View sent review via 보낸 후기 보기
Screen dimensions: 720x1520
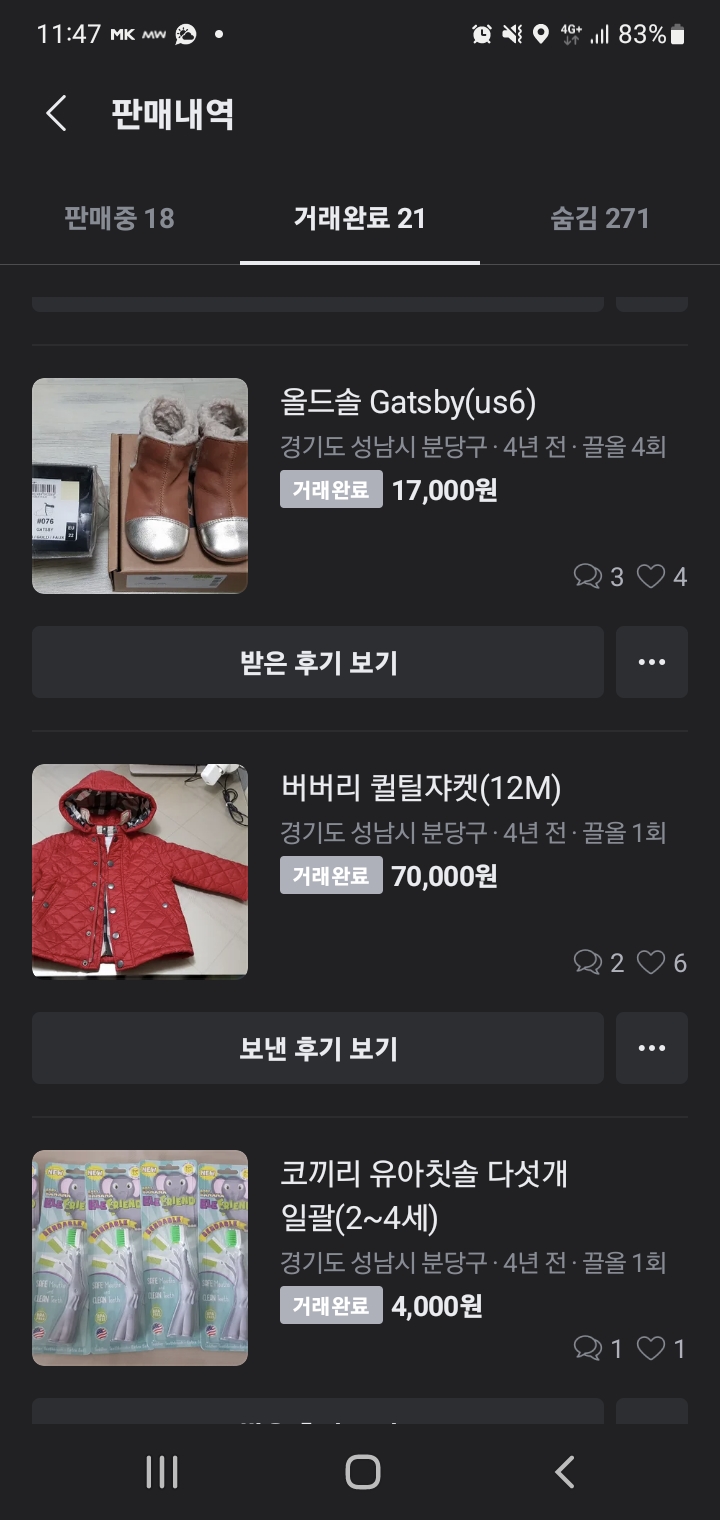coord(318,1048)
